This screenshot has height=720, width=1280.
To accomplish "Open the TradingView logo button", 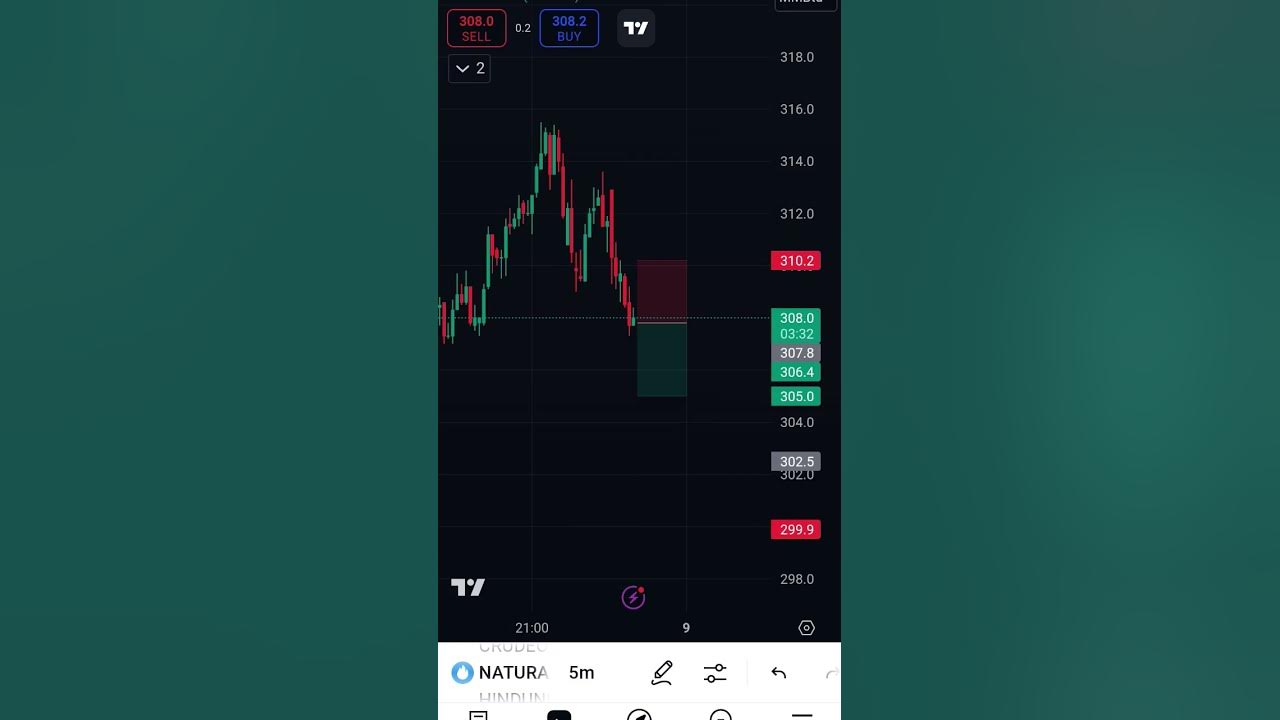I will [x=636, y=28].
